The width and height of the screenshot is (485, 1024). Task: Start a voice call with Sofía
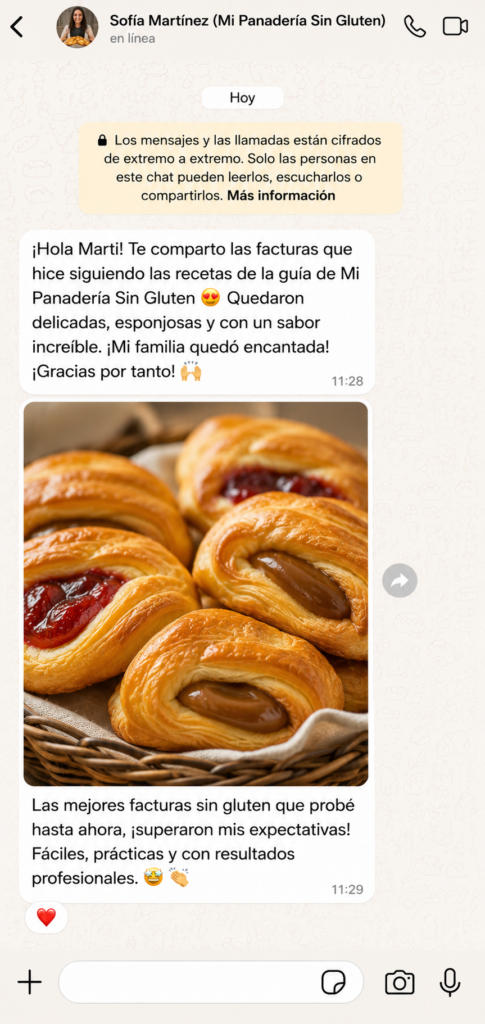(x=415, y=27)
